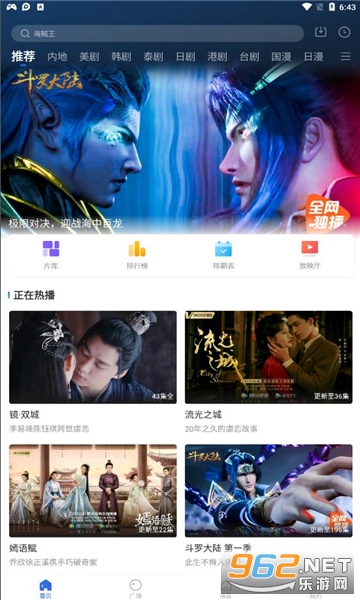Viewport: 360px width, 600px height.
Task: Go to the 日剧 tab
Action: (186, 57)
